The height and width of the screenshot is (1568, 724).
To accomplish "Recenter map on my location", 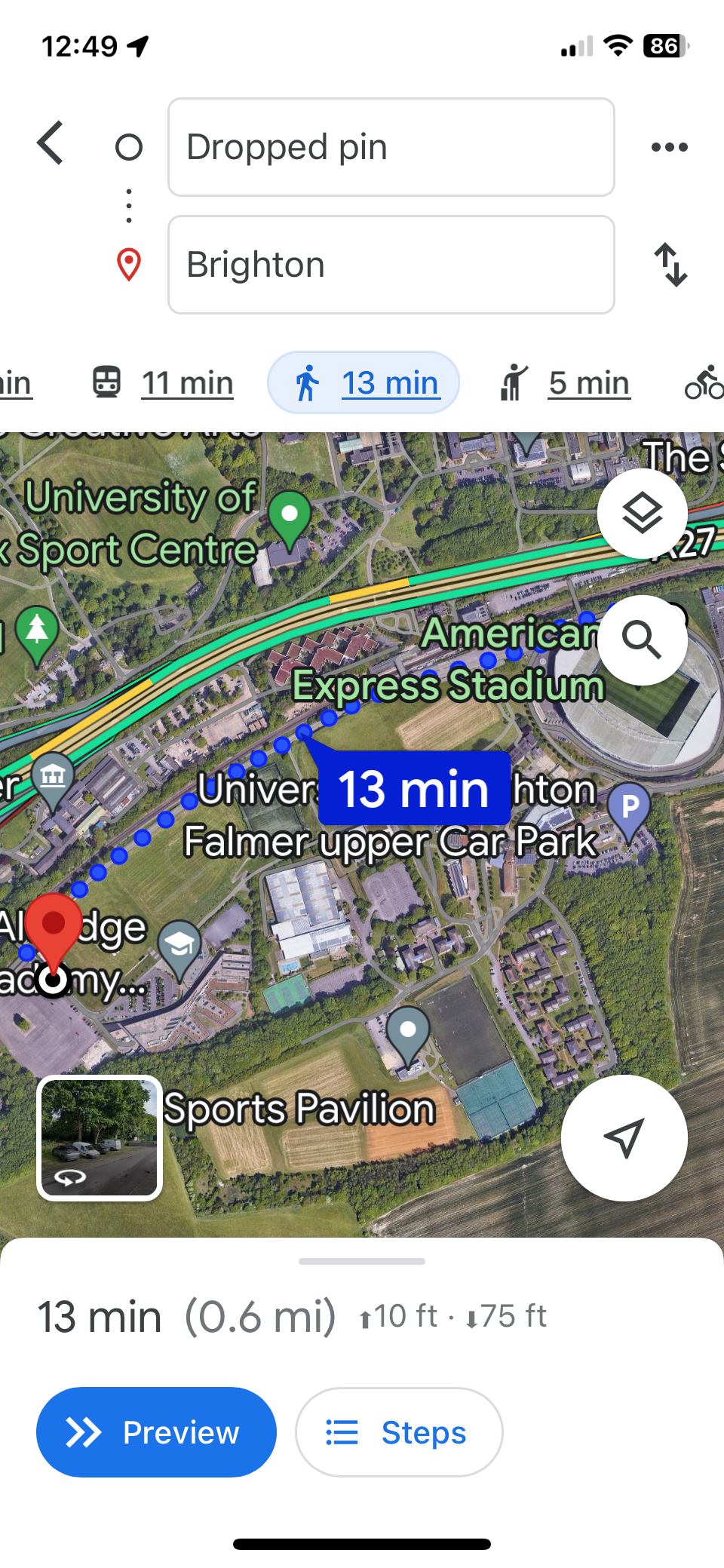I will coord(624,1138).
